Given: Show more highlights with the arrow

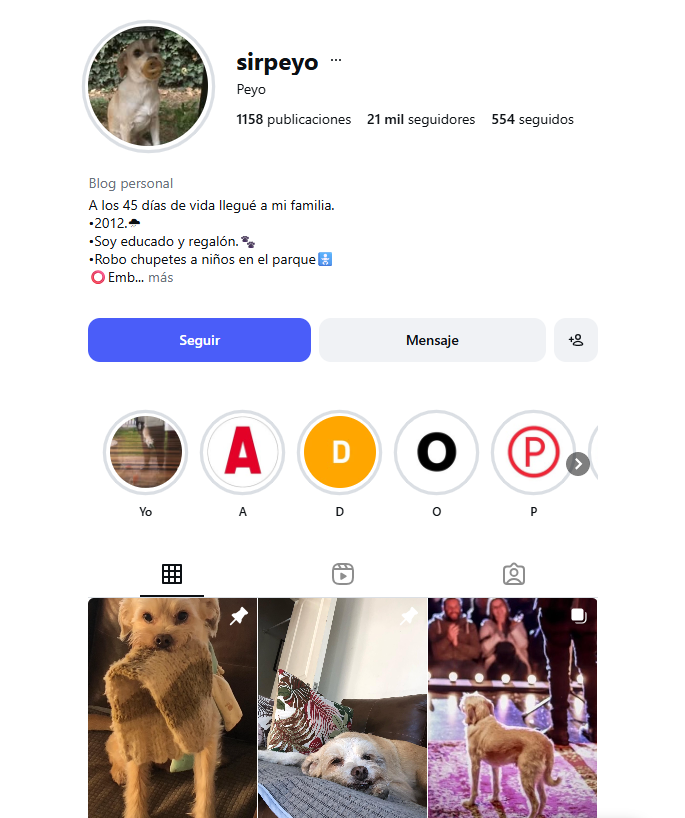Looking at the screenshot, I should tap(578, 464).
